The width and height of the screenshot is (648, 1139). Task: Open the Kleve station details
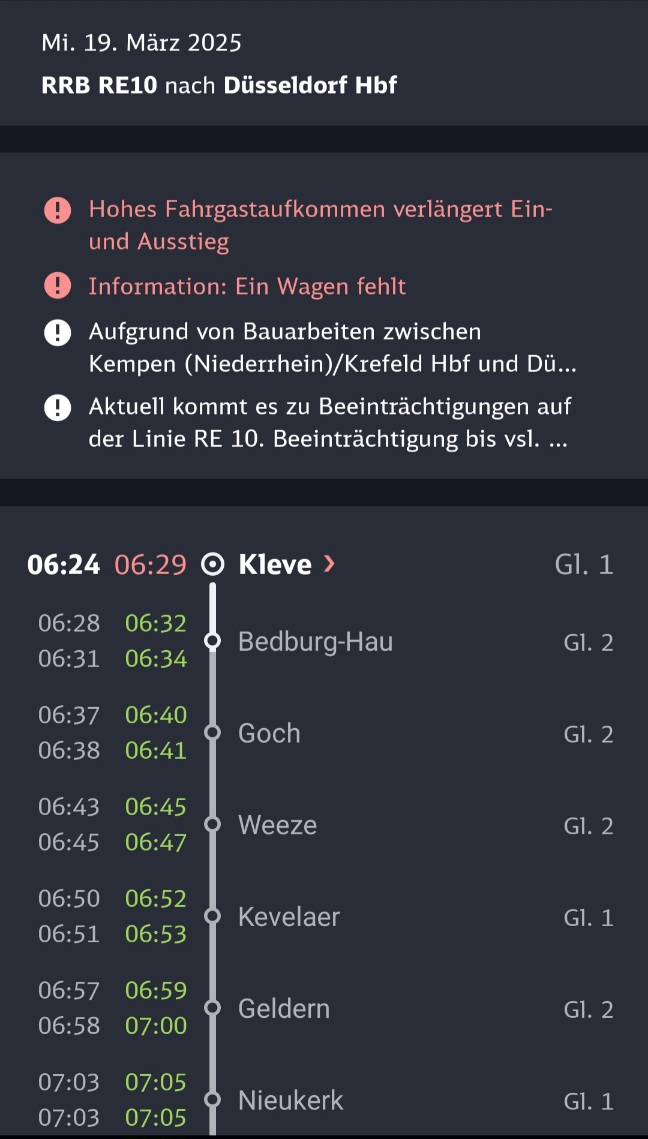pos(286,564)
